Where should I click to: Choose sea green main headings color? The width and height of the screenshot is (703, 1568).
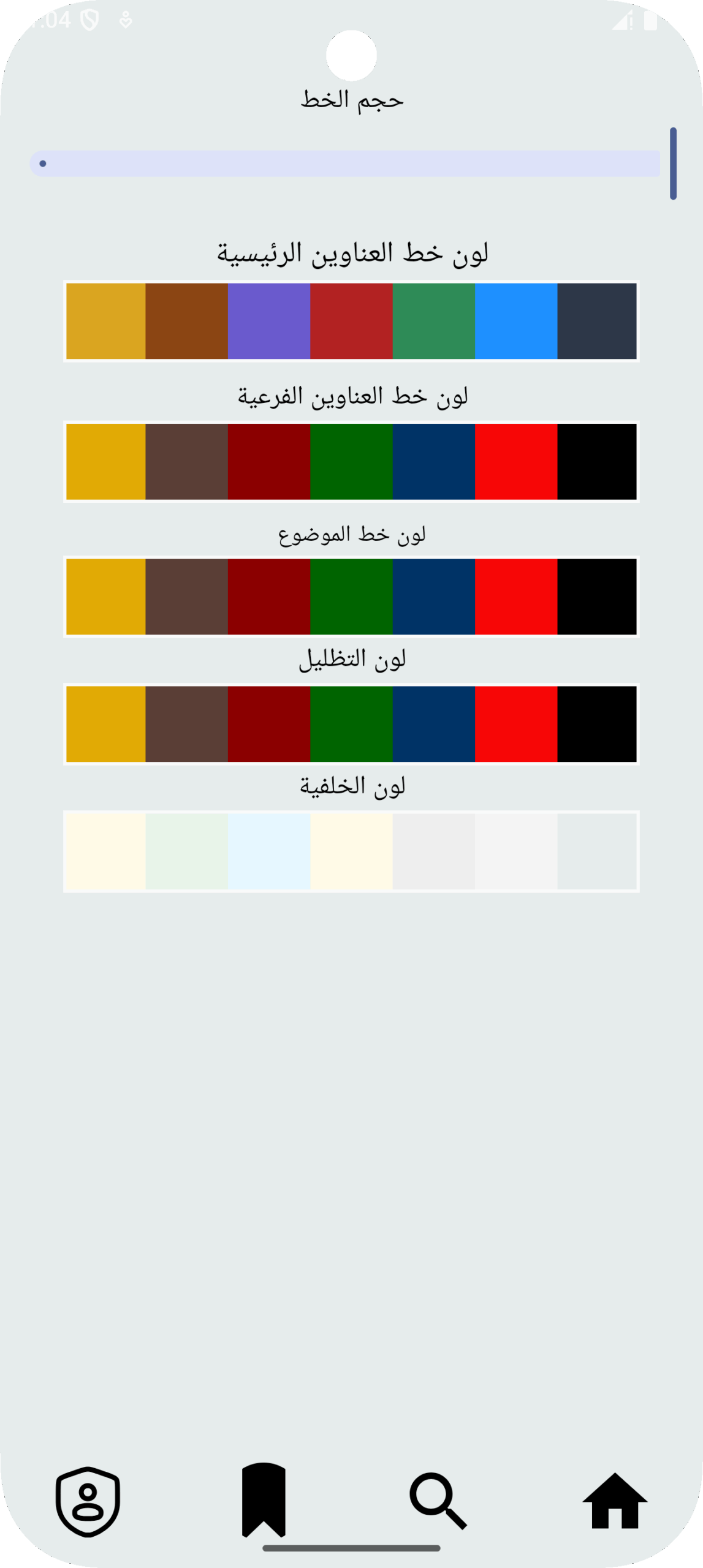tap(434, 321)
